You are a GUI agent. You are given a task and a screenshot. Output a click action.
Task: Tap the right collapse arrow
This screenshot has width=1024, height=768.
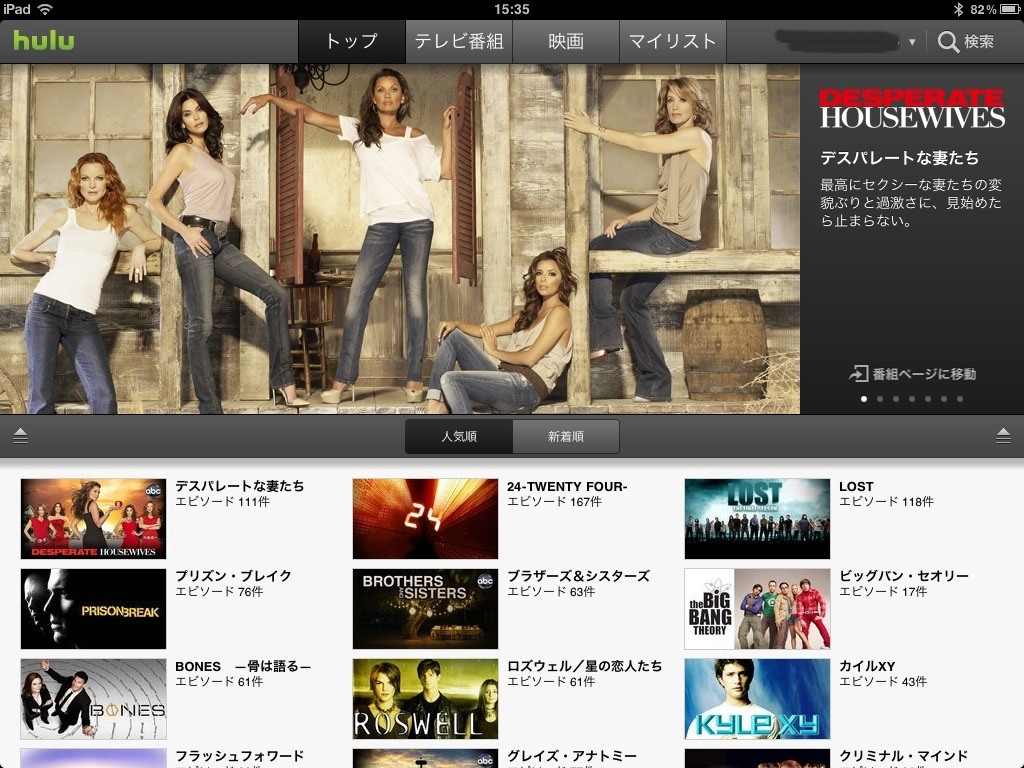click(x=1004, y=435)
